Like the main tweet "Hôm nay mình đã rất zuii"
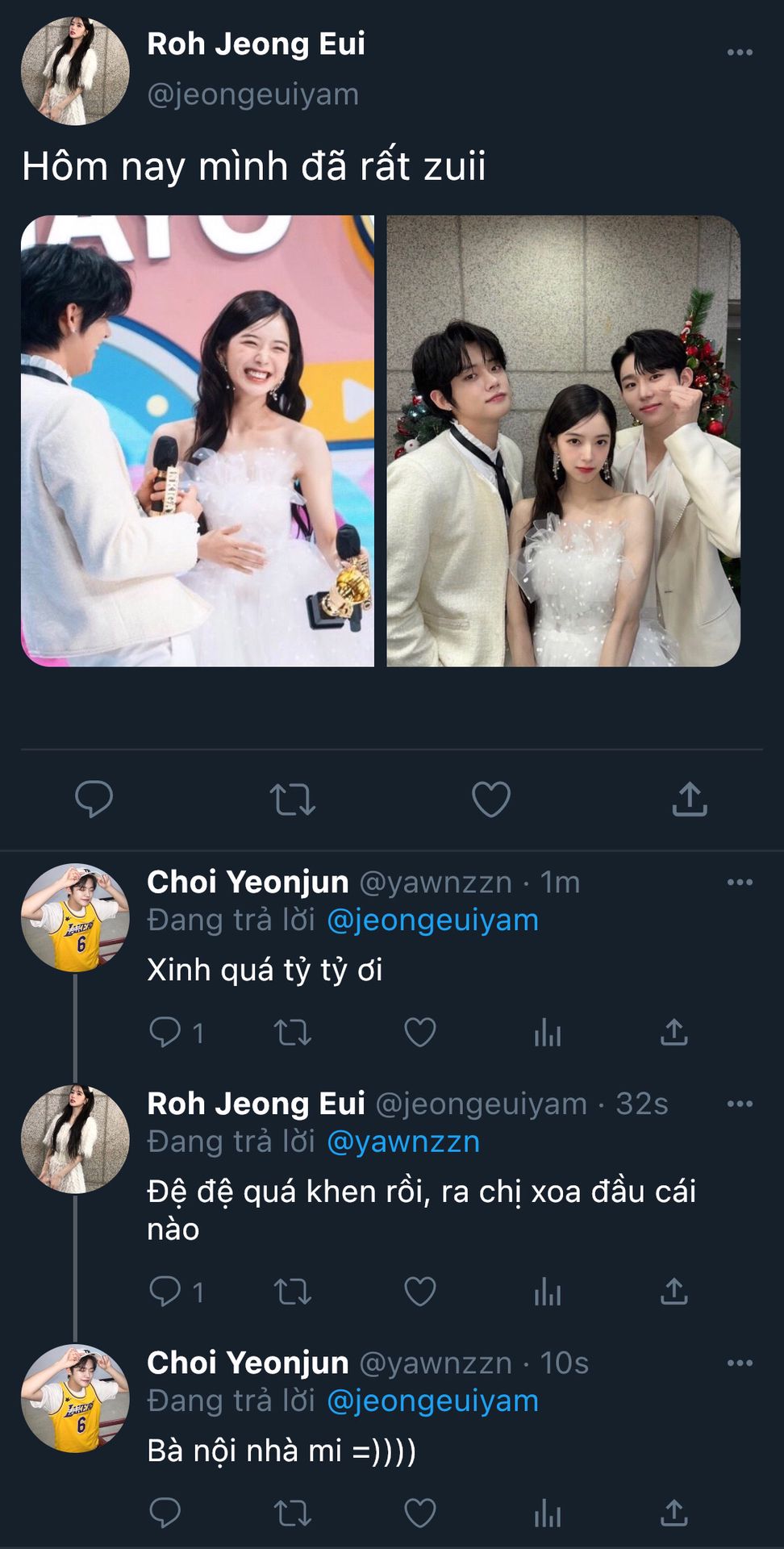Screen dimensions: 784x1549 click(x=490, y=799)
